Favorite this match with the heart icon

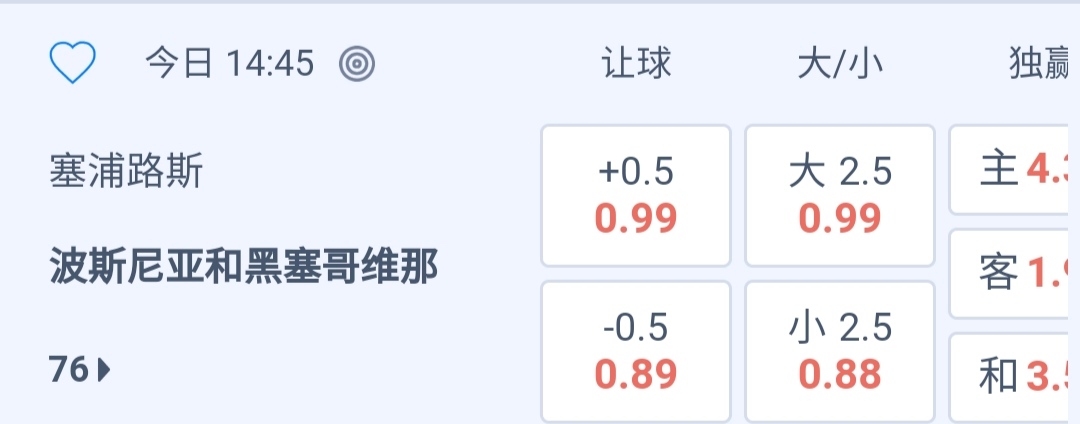pyautogui.click(x=72, y=64)
